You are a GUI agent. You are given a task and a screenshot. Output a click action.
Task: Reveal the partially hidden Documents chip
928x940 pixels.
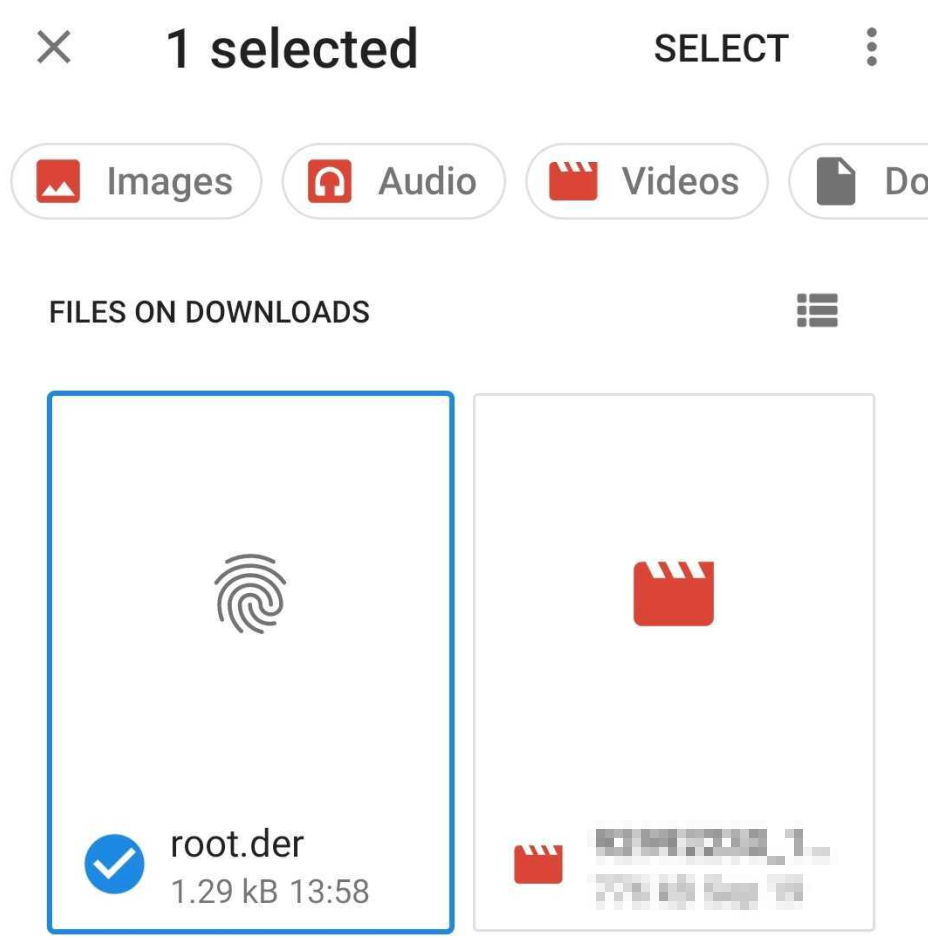860,181
